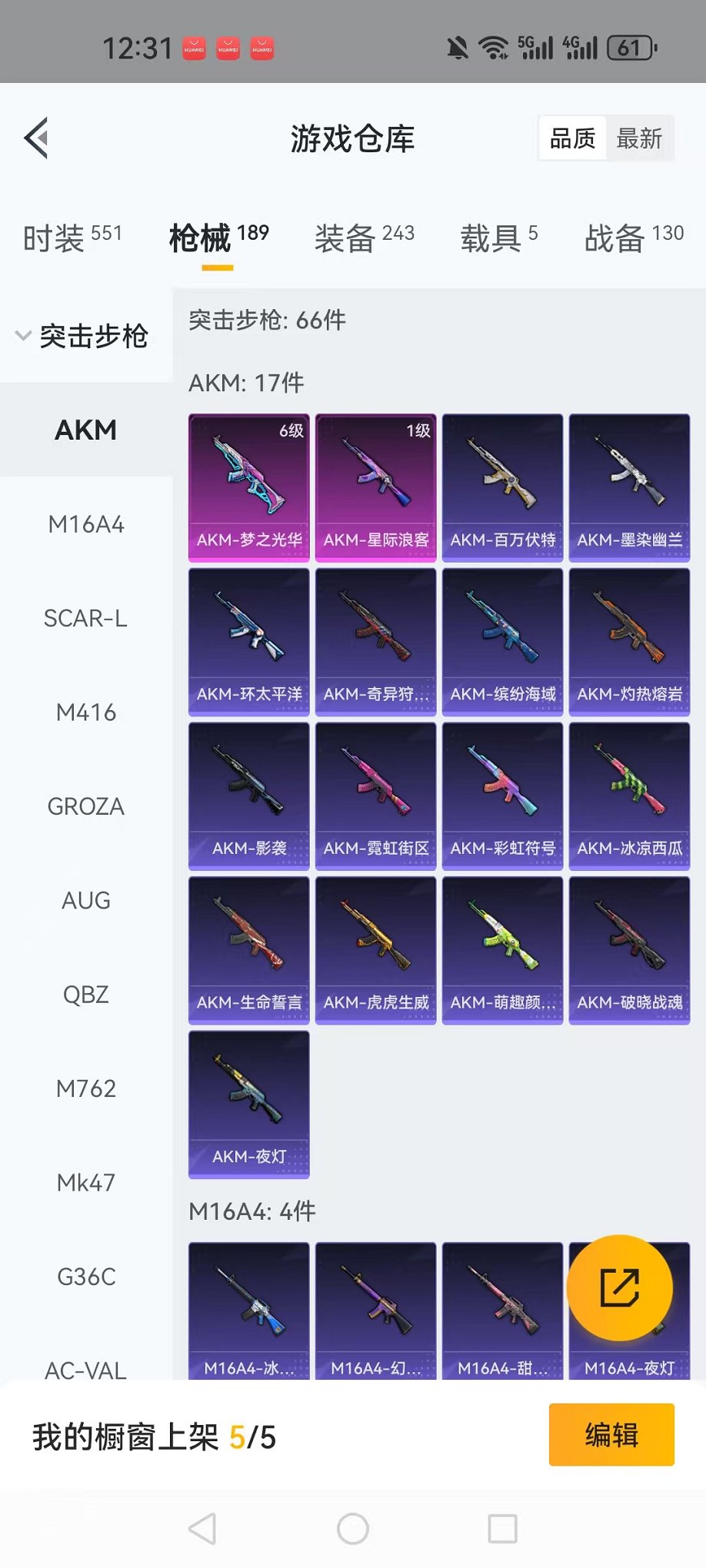The width and height of the screenshot is (706, 1568).
Task: View the AKM-冰凉西瓜 skin
Action: pyautogui.click(x=629, y=796)
